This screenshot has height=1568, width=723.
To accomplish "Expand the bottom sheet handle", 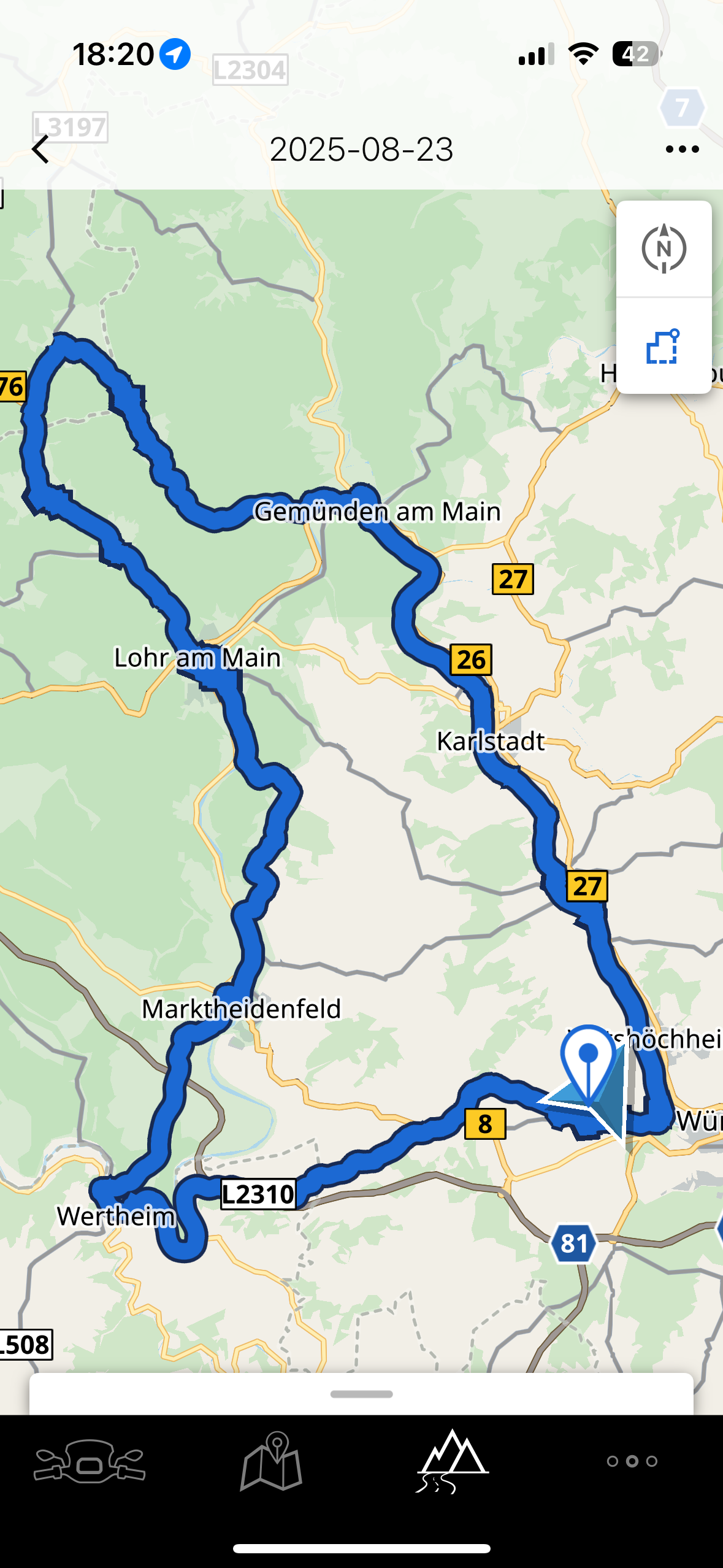I will click(361, 1394).
